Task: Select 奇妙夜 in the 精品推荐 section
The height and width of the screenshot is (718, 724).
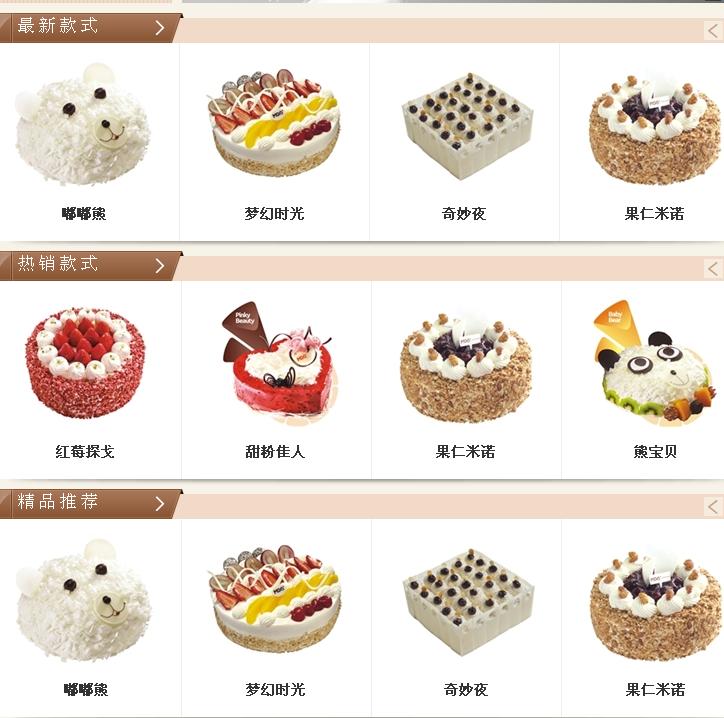Action: [464, 600]
